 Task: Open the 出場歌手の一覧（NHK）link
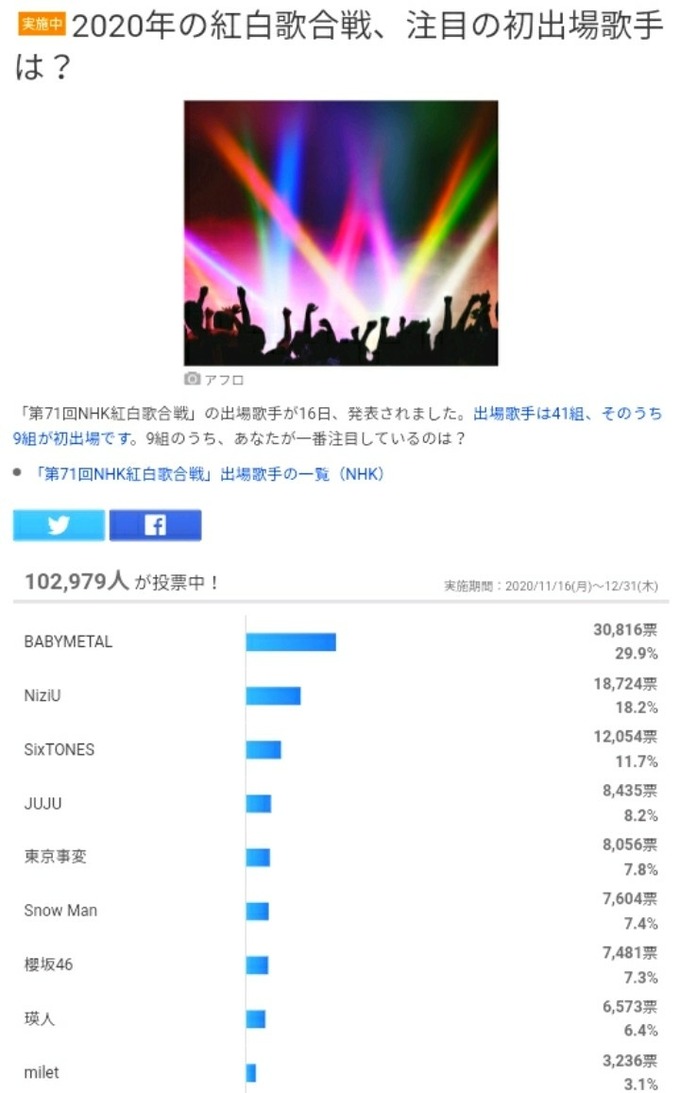pos(210,474)
